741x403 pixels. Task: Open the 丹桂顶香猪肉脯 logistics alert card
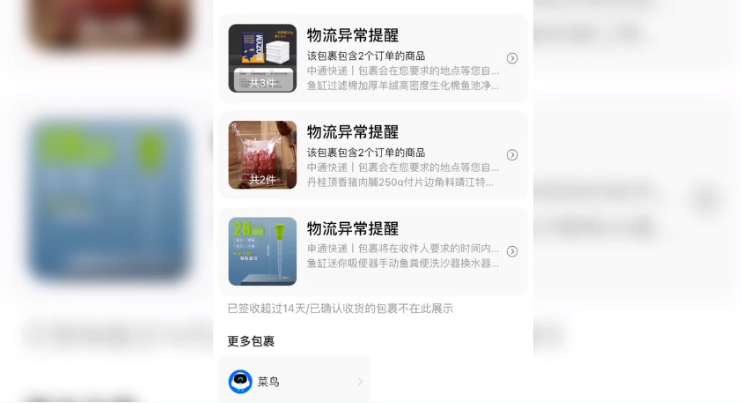[372, 155]
